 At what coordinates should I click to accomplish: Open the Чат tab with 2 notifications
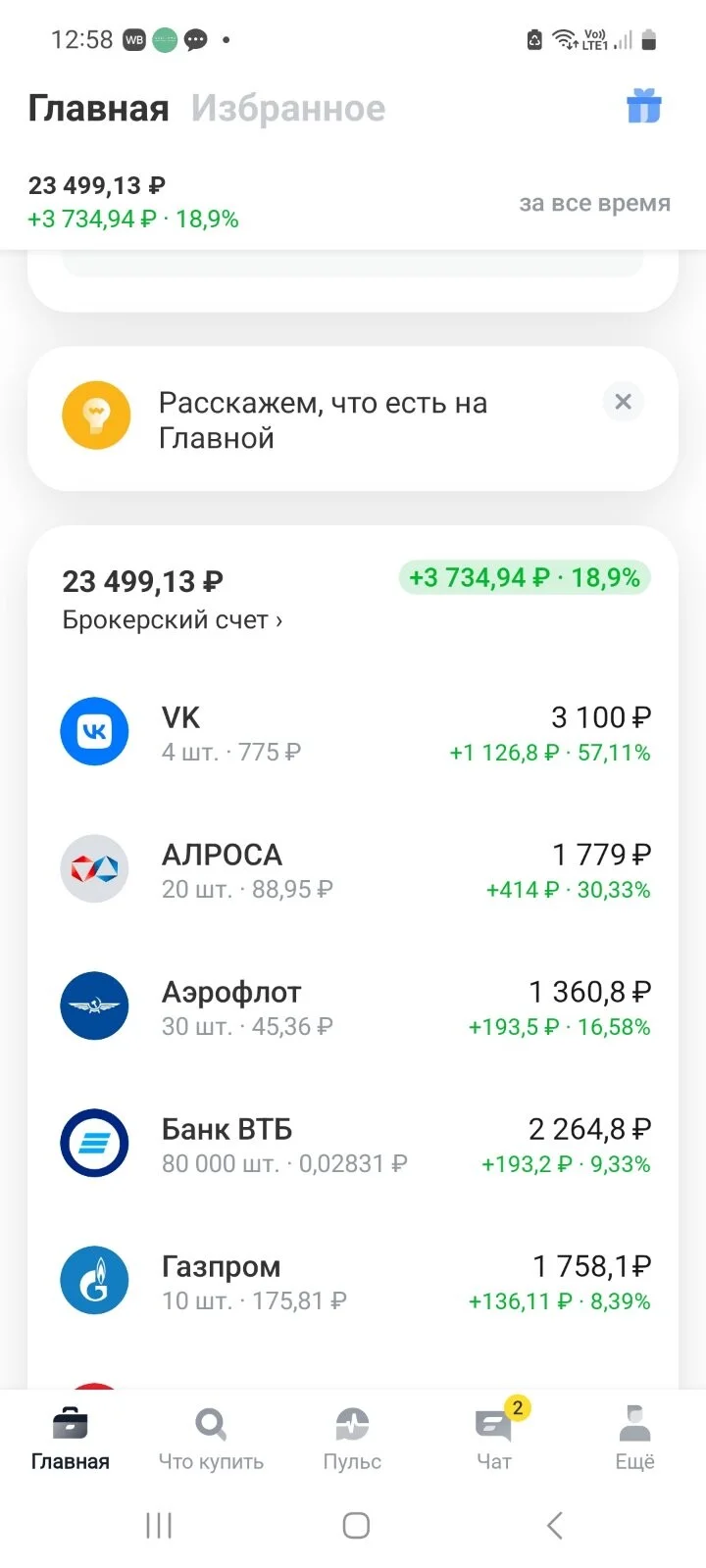click(494, 1439)
